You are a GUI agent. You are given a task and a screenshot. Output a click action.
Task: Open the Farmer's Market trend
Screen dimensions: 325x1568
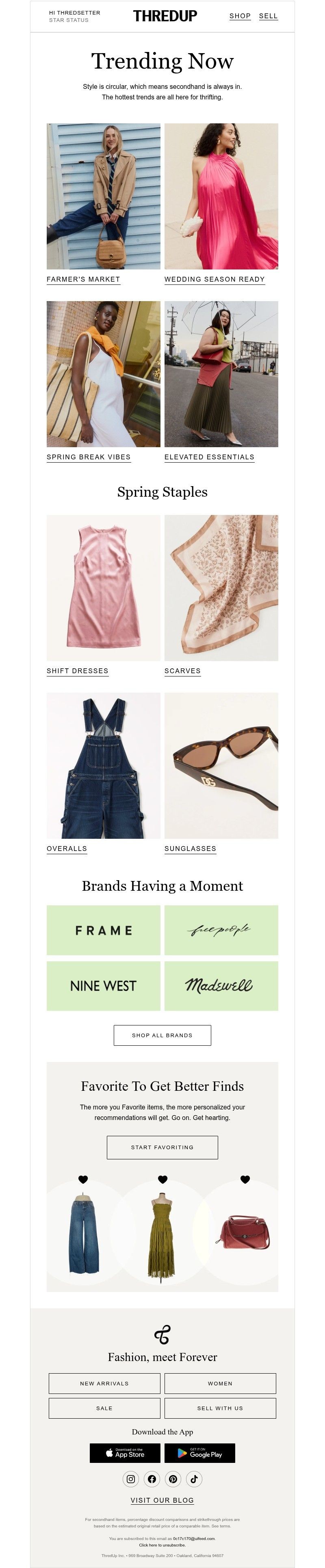pyautogui.click(x=83, y=279)
